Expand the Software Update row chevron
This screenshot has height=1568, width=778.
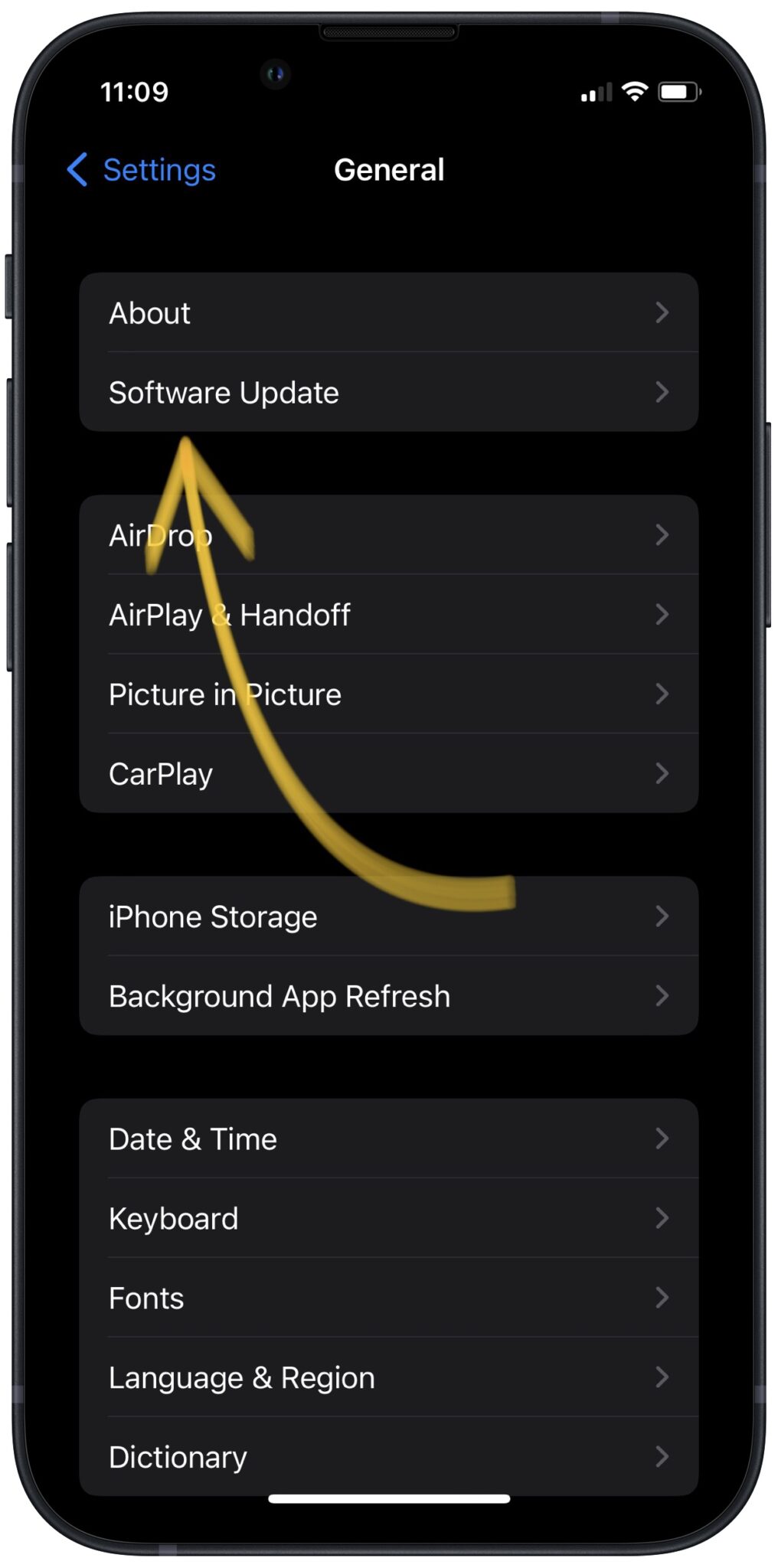(x=663, y=392)
